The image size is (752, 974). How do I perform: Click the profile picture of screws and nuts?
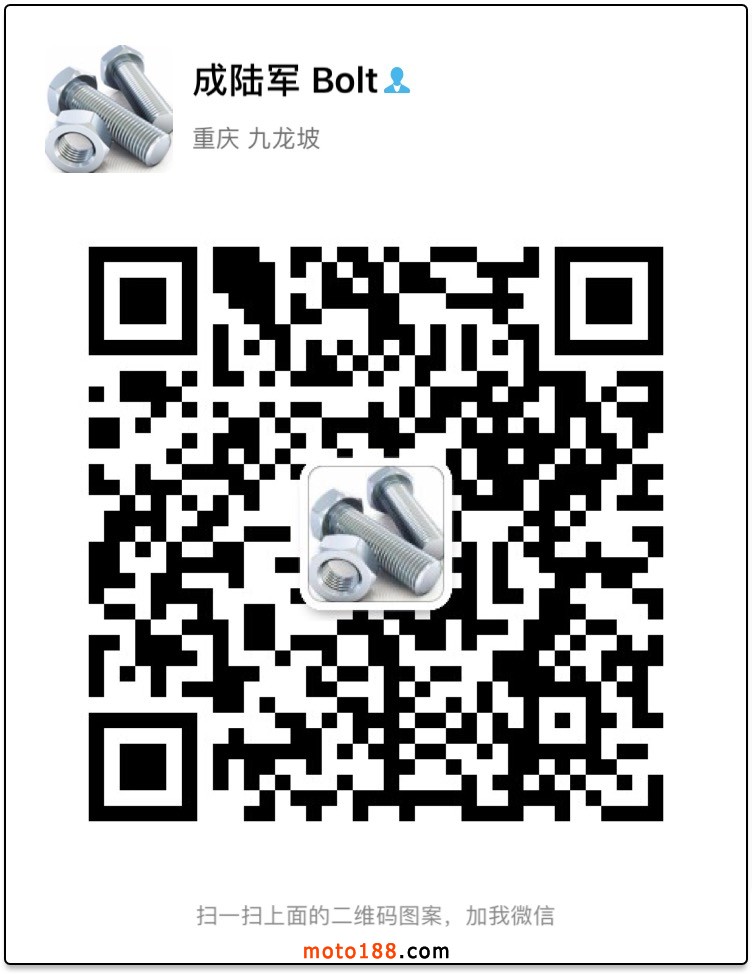click(x=109, y=109)
